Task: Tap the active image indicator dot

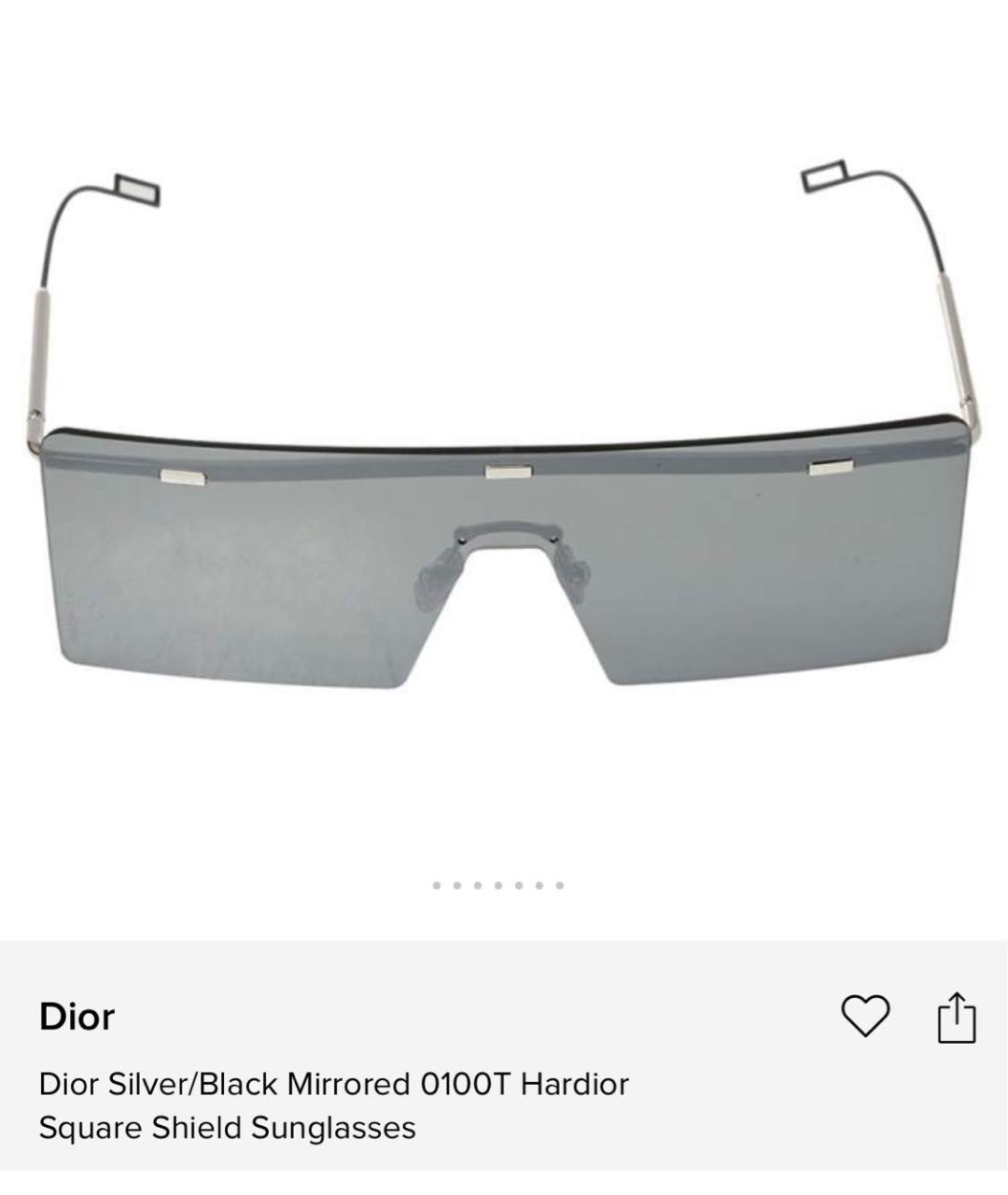Action: (x=437, y=885)
